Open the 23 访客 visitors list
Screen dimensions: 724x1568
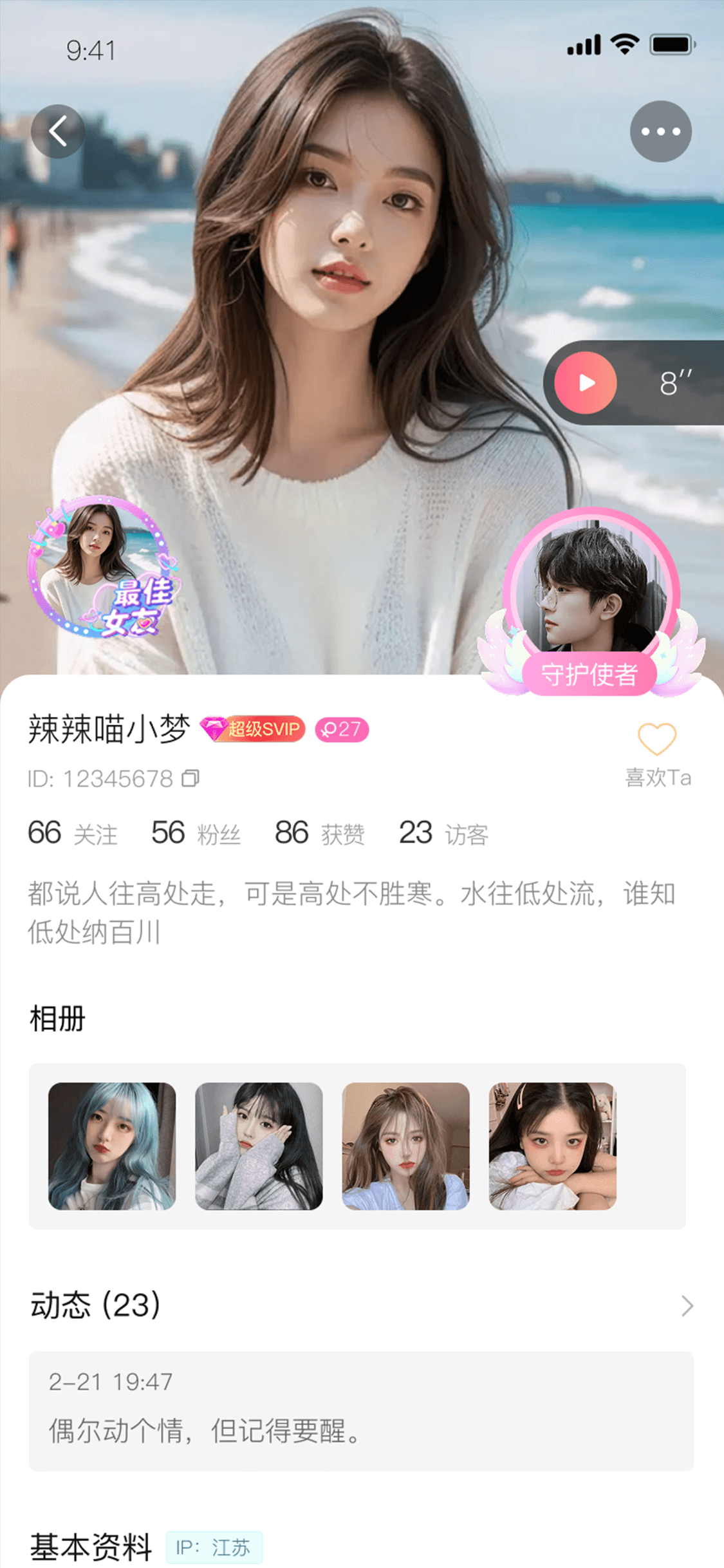pyautogui.click(x=443, y=834)
